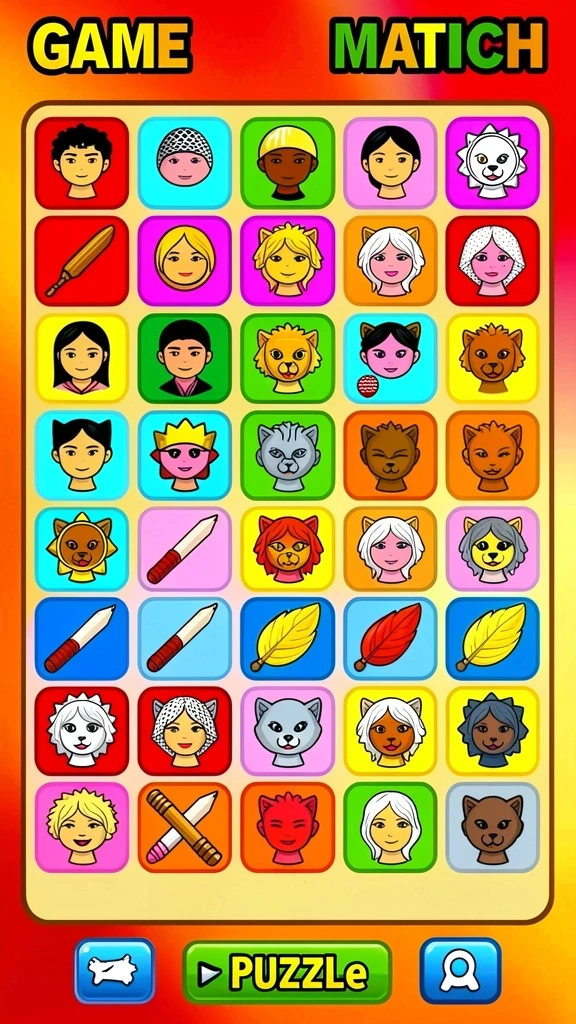
Task: Select the red leaf tile
Action: coord(390,638)
